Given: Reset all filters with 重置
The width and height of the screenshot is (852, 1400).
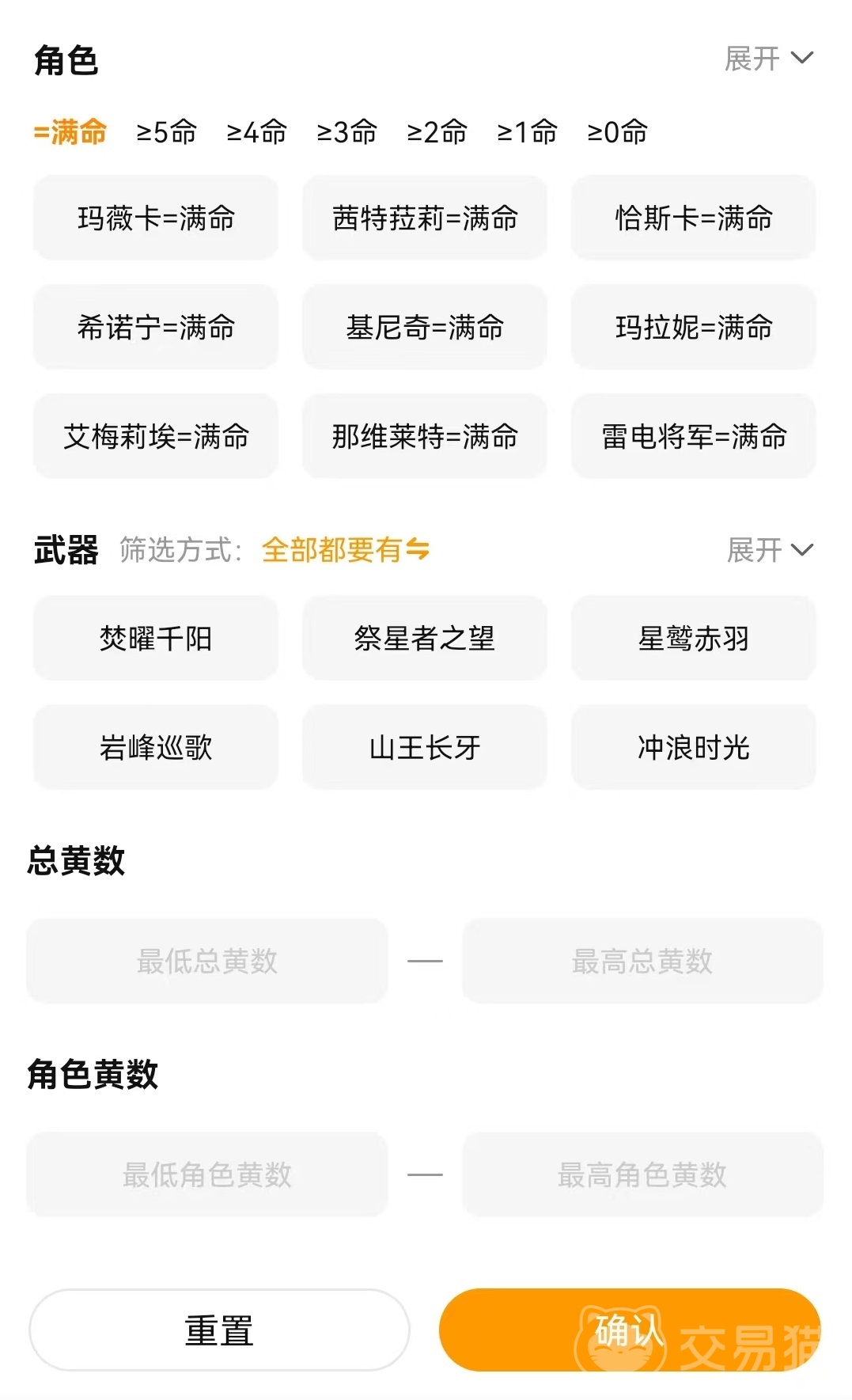Looking at the screenshot, I should click(219, 1330).
